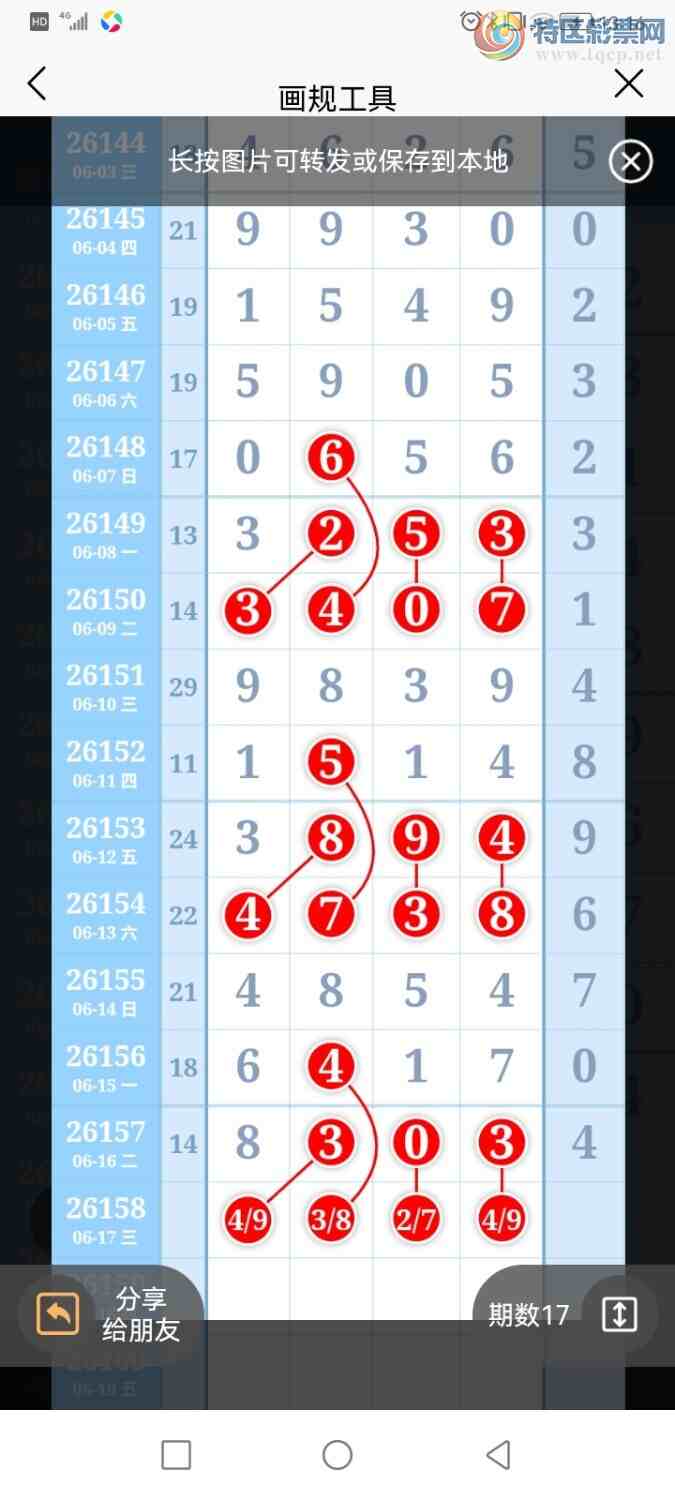Tap 分享给朋友 to share the image
The width and height of the screenshot is (675, 1500).
(110, 1314)
